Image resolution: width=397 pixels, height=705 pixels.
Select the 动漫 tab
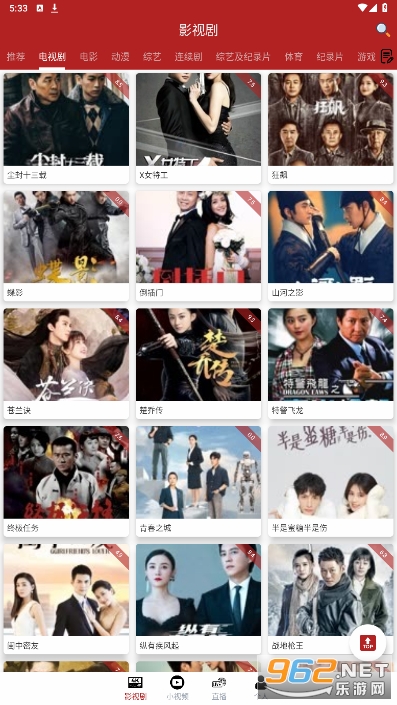120,57
